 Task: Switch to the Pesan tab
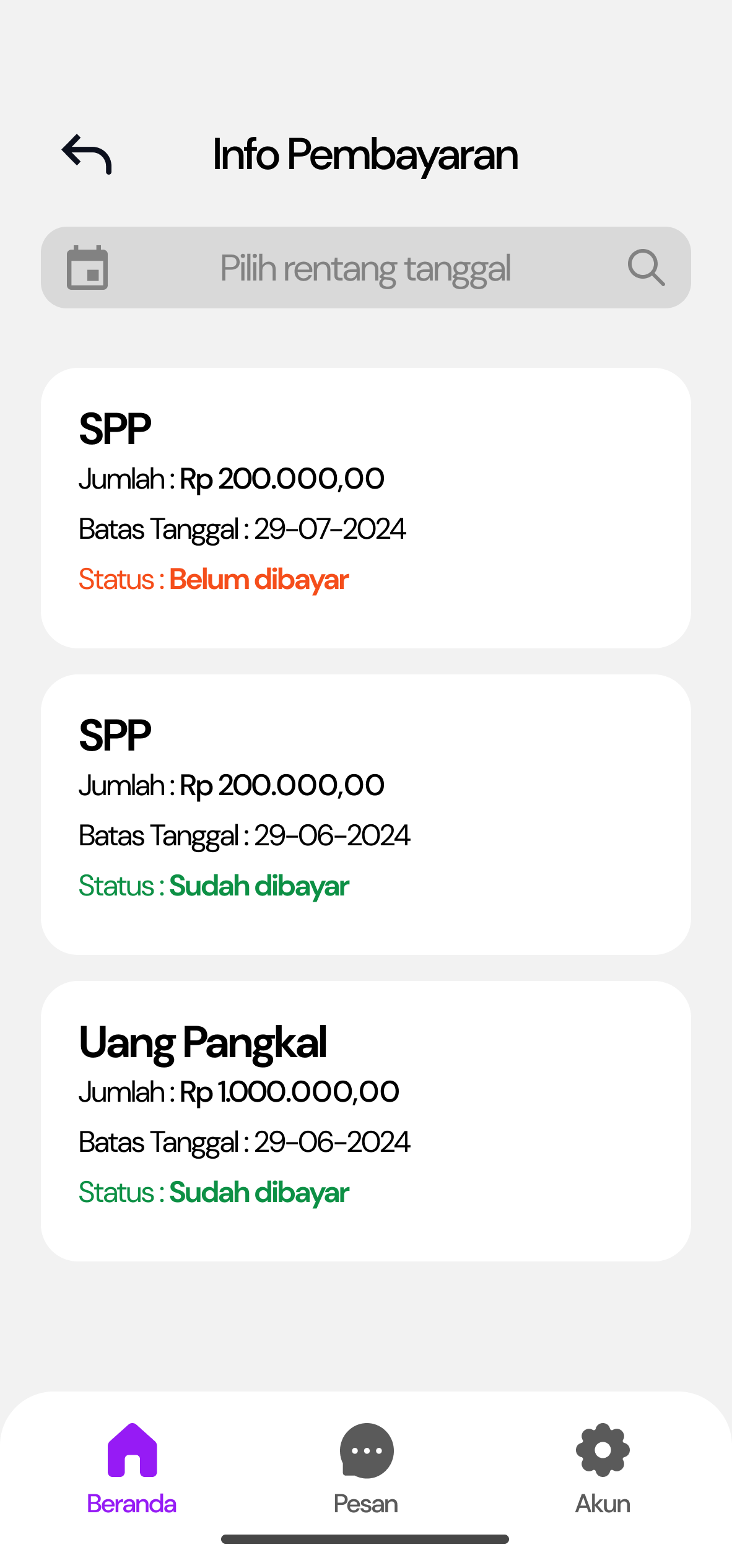366,1469
